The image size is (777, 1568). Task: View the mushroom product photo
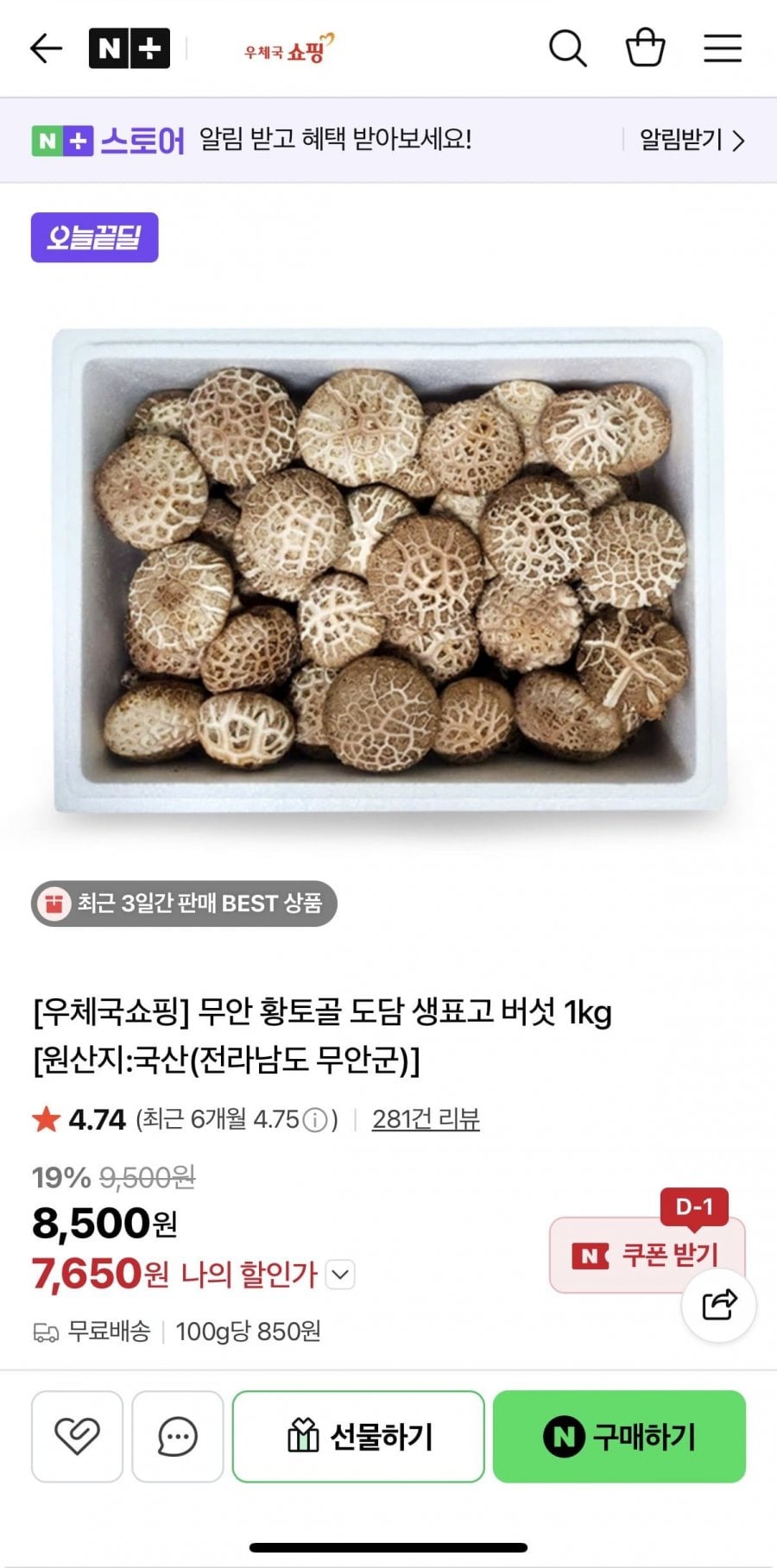(x=388, y=570)
